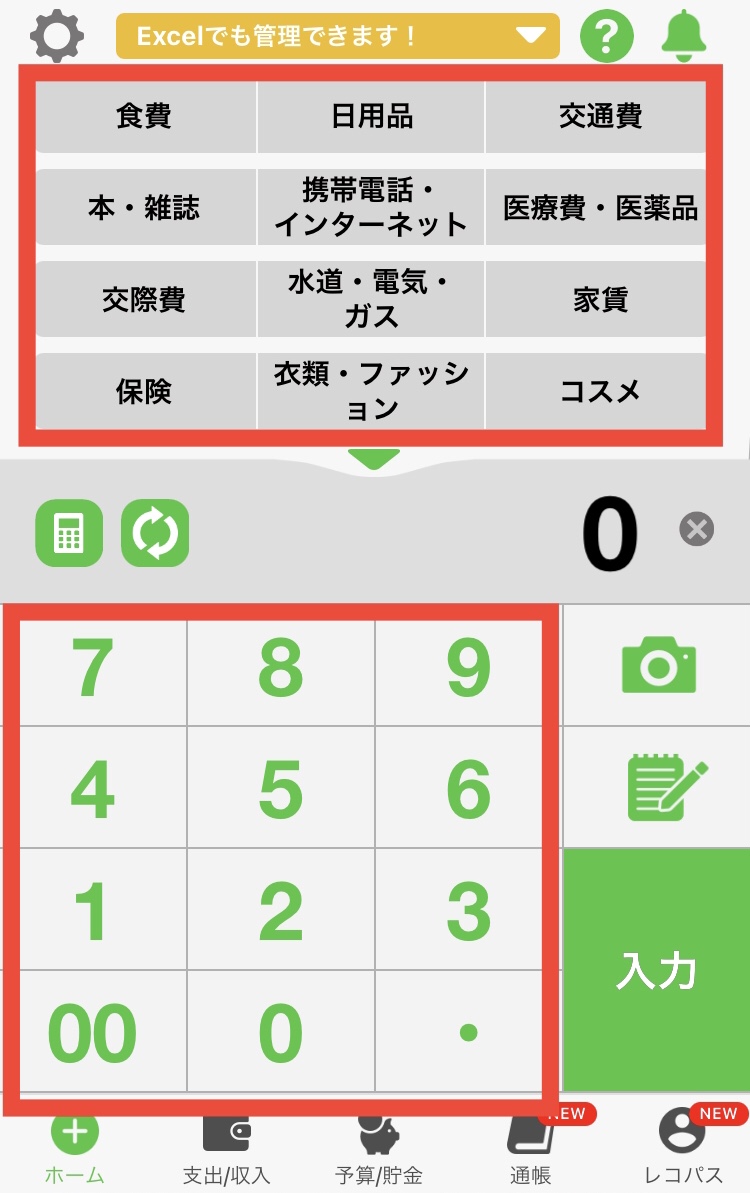Expand the Excel management banner dropdown
Screen dimensions: 750x1193
[x=530, y=37]
